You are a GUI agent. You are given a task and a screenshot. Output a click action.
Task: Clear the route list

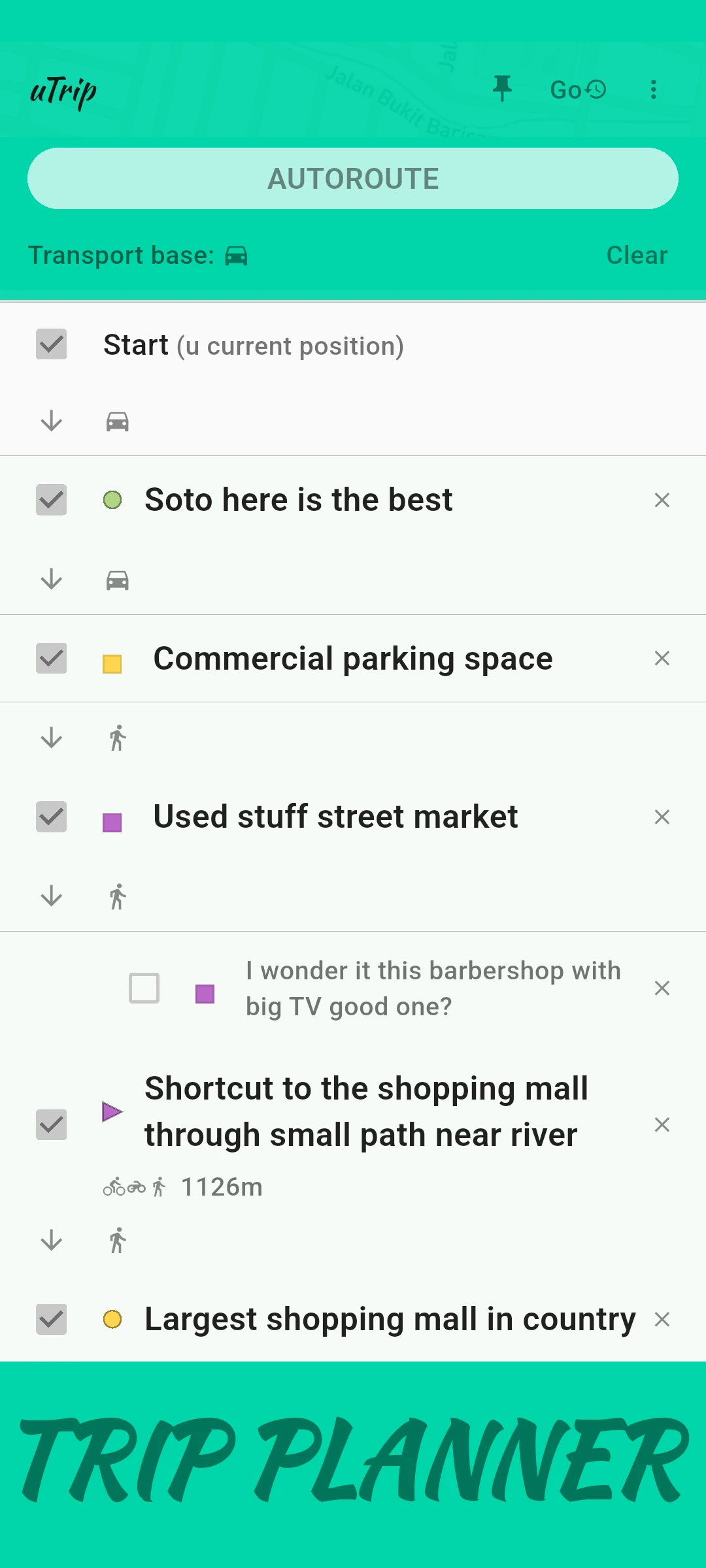(x=636, y=255)
